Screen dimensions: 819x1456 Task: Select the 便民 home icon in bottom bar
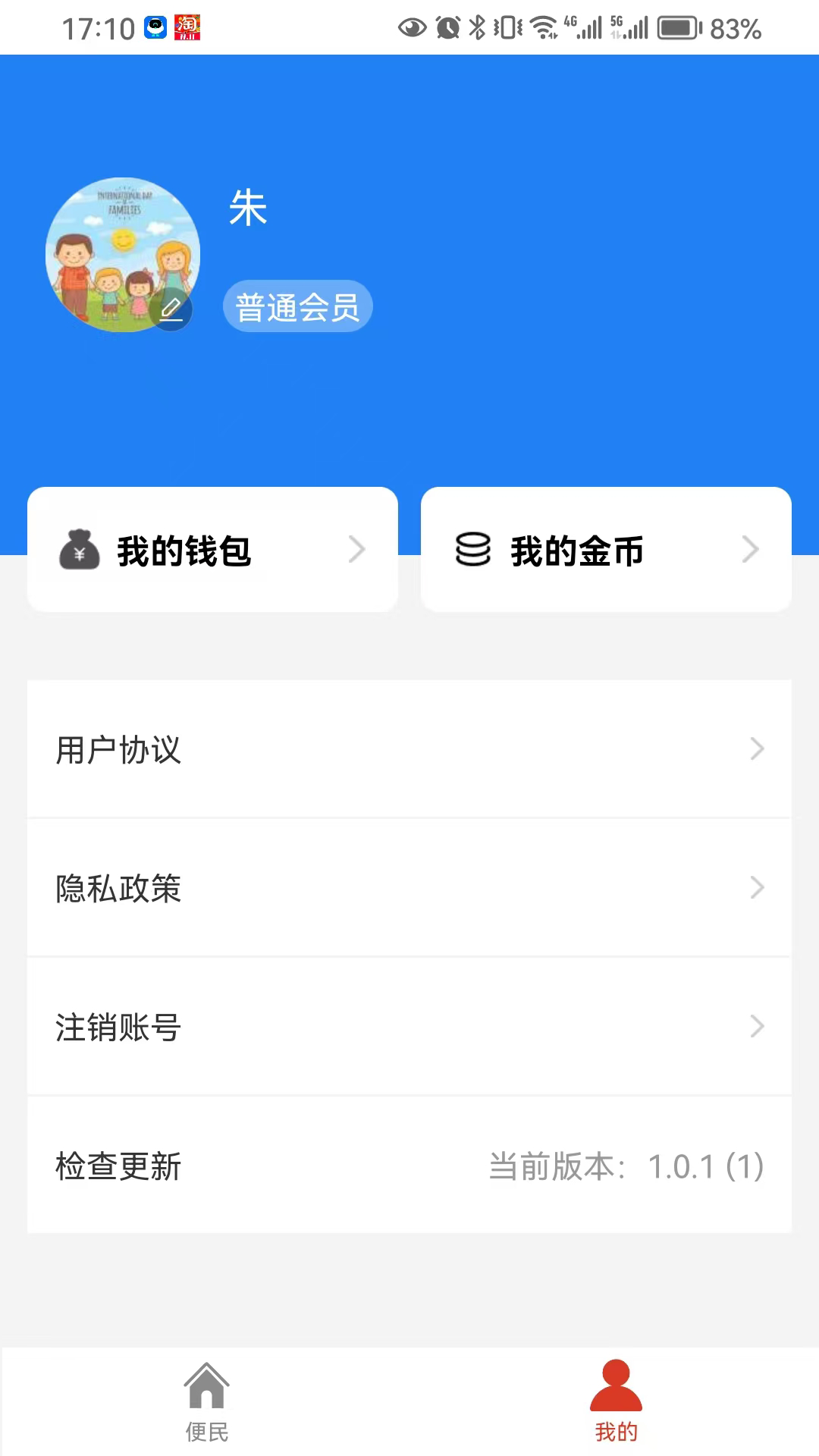pyautogui.click(x=206, y=1383)
